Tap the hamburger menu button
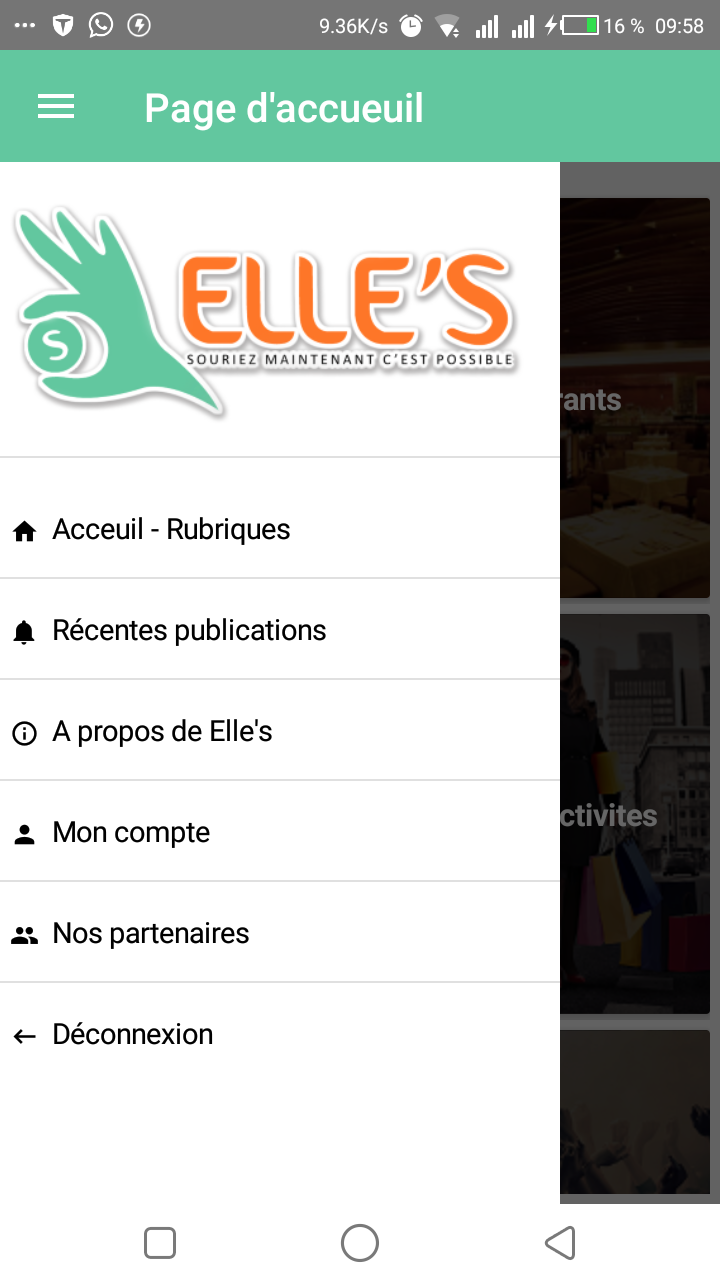Screen dimensions: 720x1280 pyautogui.click(x=56, y=107)
